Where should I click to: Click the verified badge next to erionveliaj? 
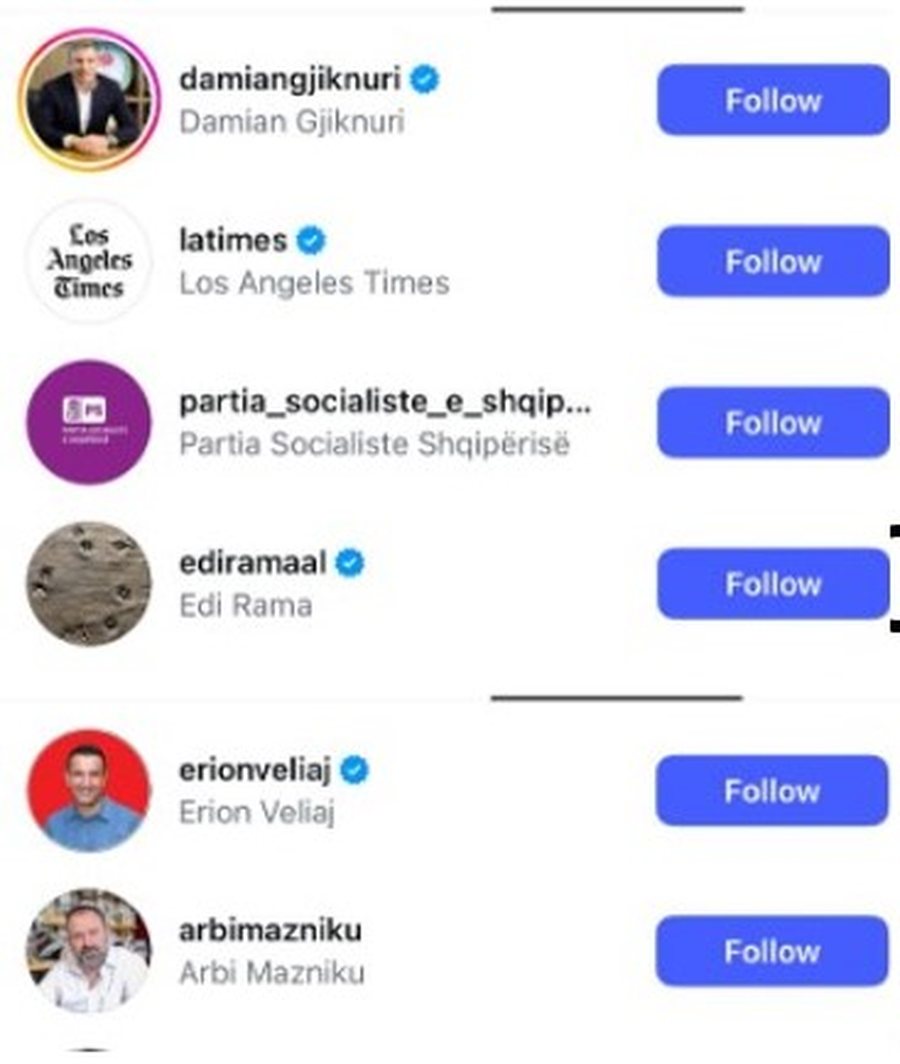point(353,771)
